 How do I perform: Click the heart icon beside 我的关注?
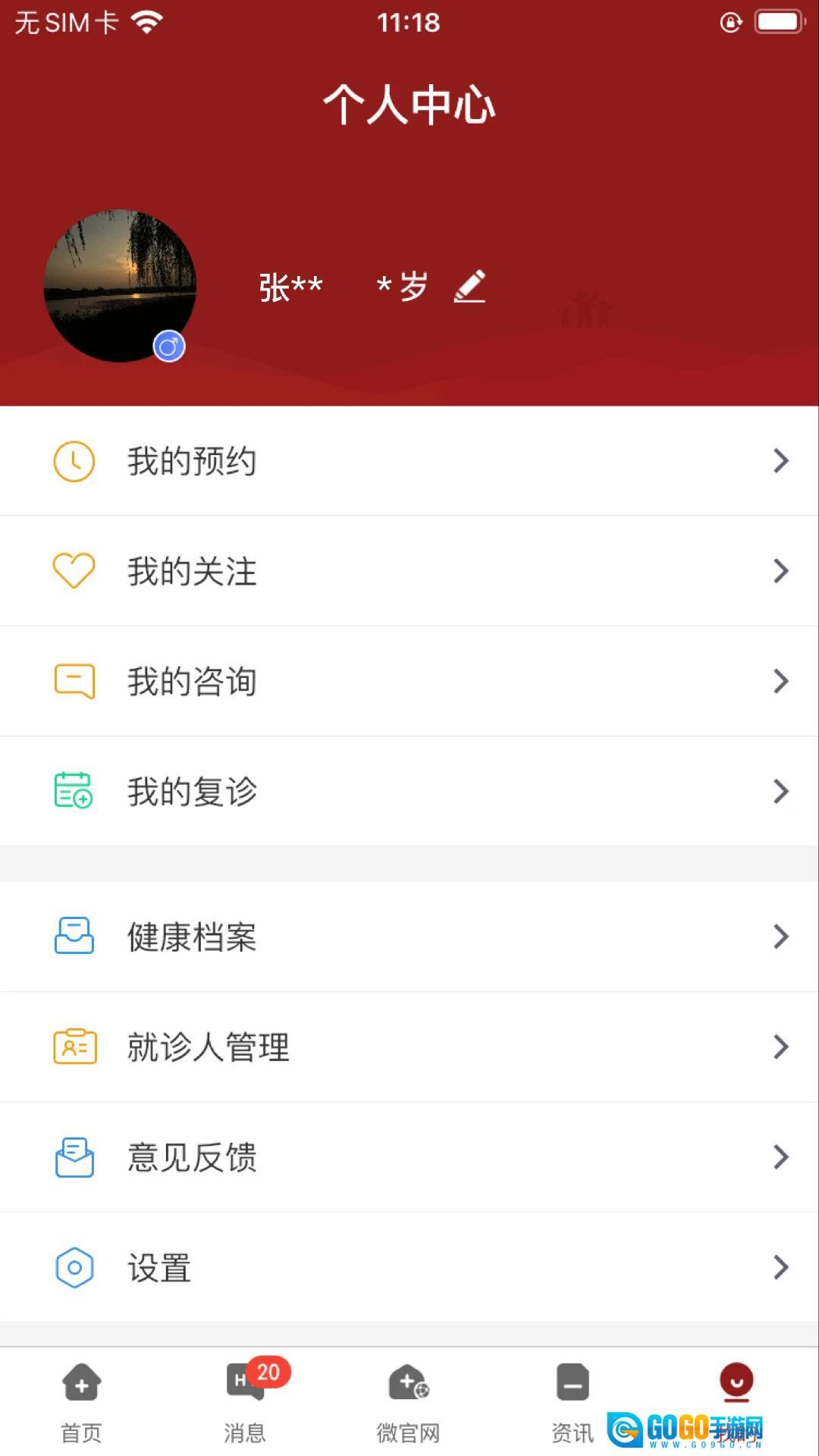point(74,571)
